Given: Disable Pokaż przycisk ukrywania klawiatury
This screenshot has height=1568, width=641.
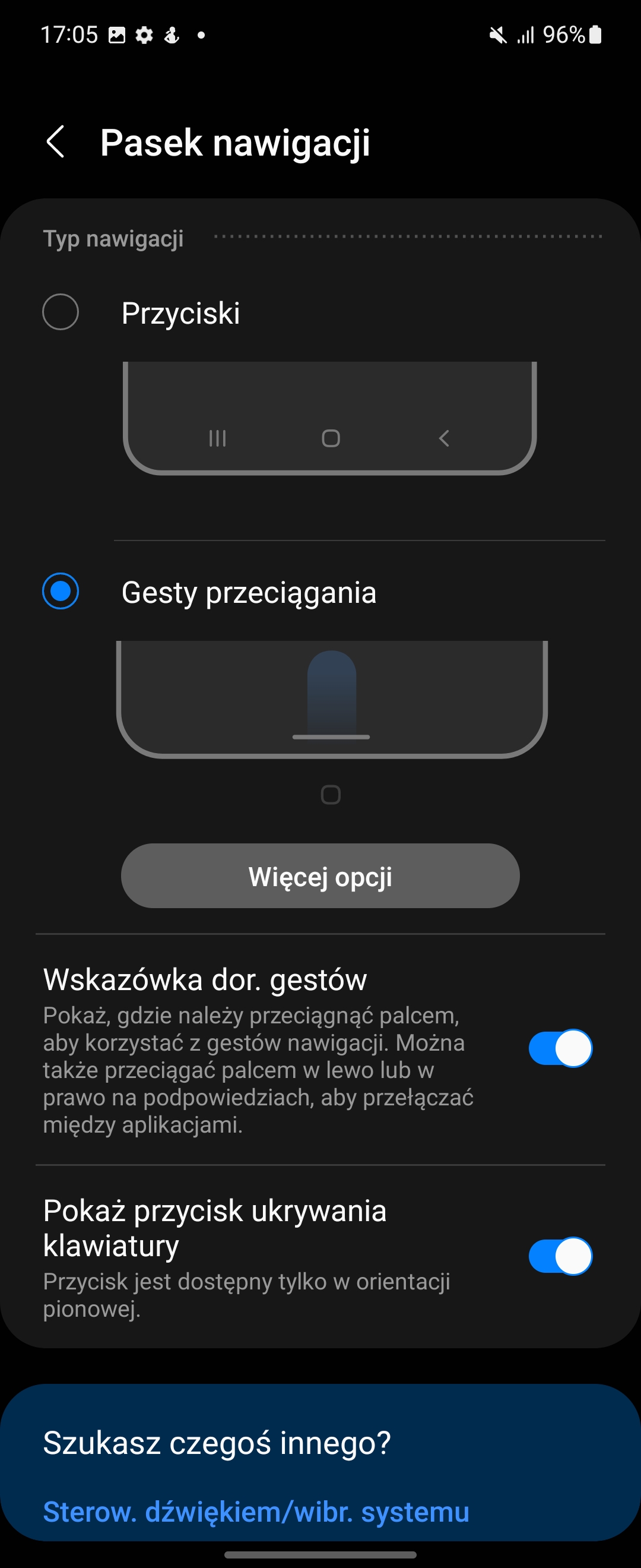Looking at the screenshot, I should pos(559,1255).
